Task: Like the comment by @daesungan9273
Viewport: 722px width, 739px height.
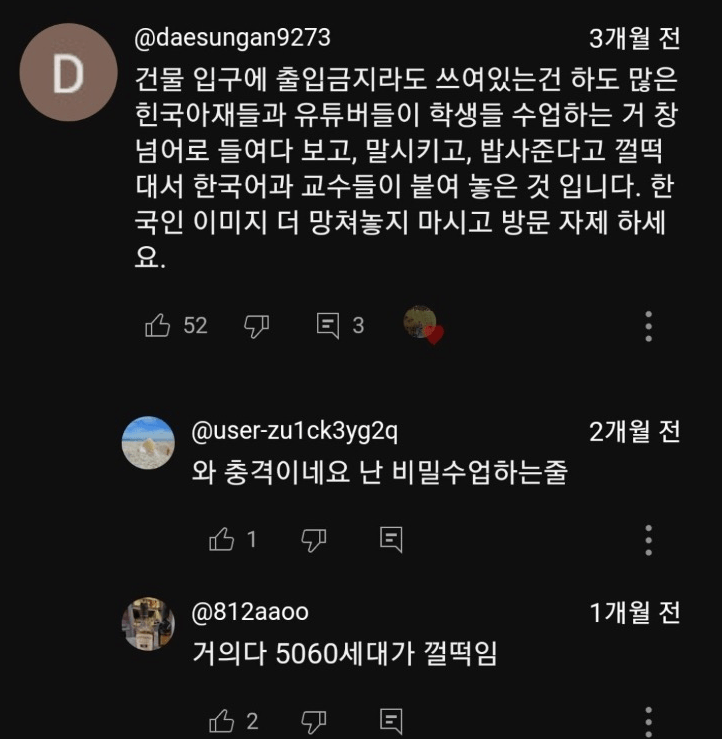Action: (x=158, y=325)
